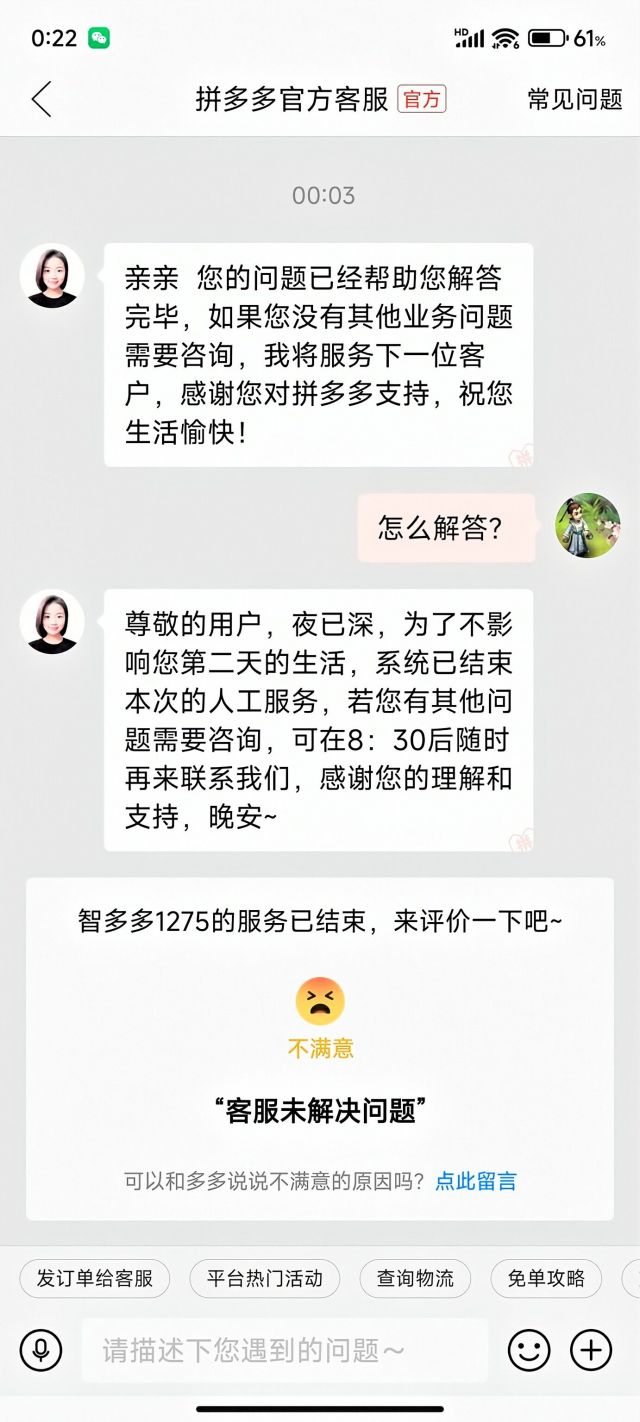Select the 发订单给客服 chip

pos(95,1278)
